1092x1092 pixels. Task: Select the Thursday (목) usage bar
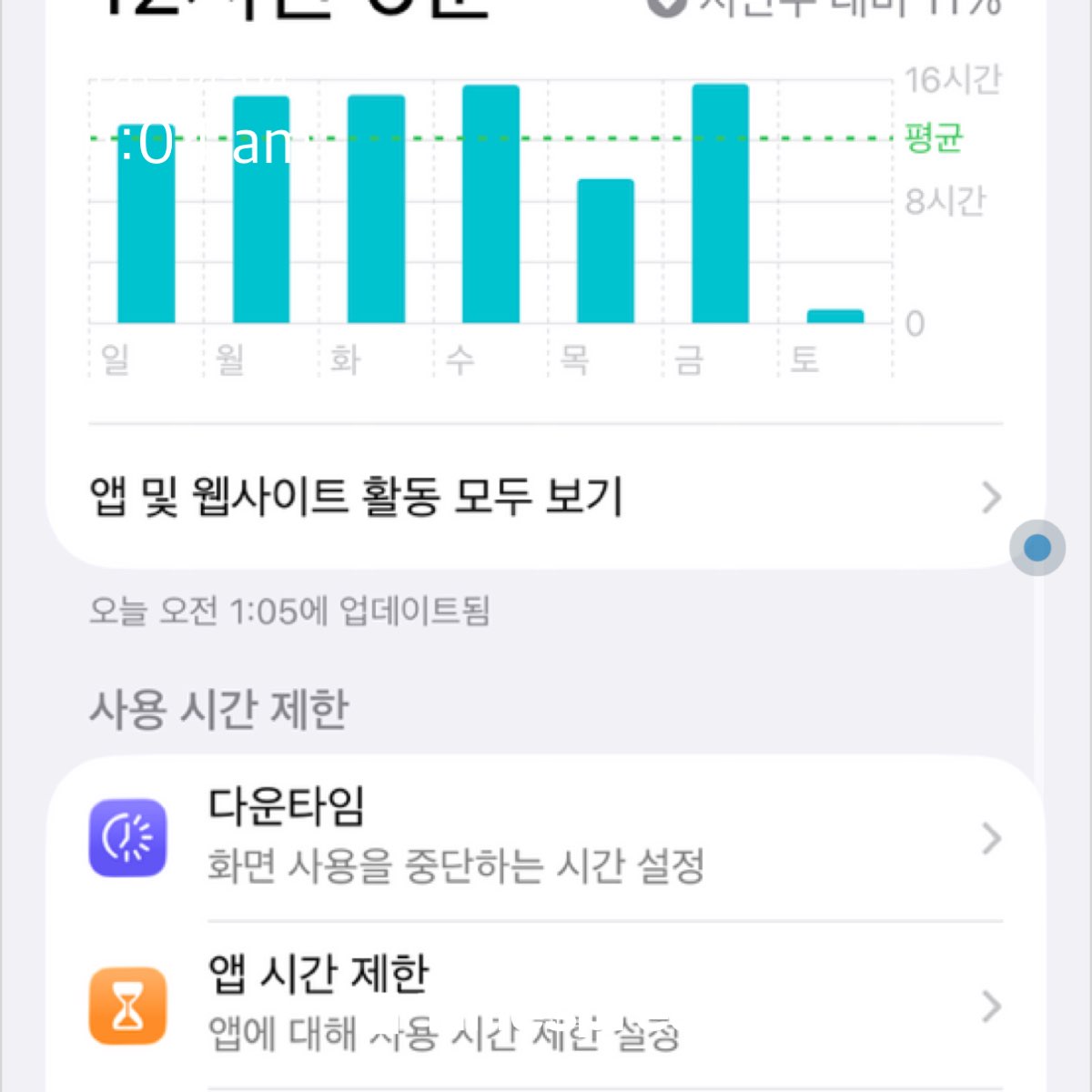pyautogui.click(x=605, y=251)
